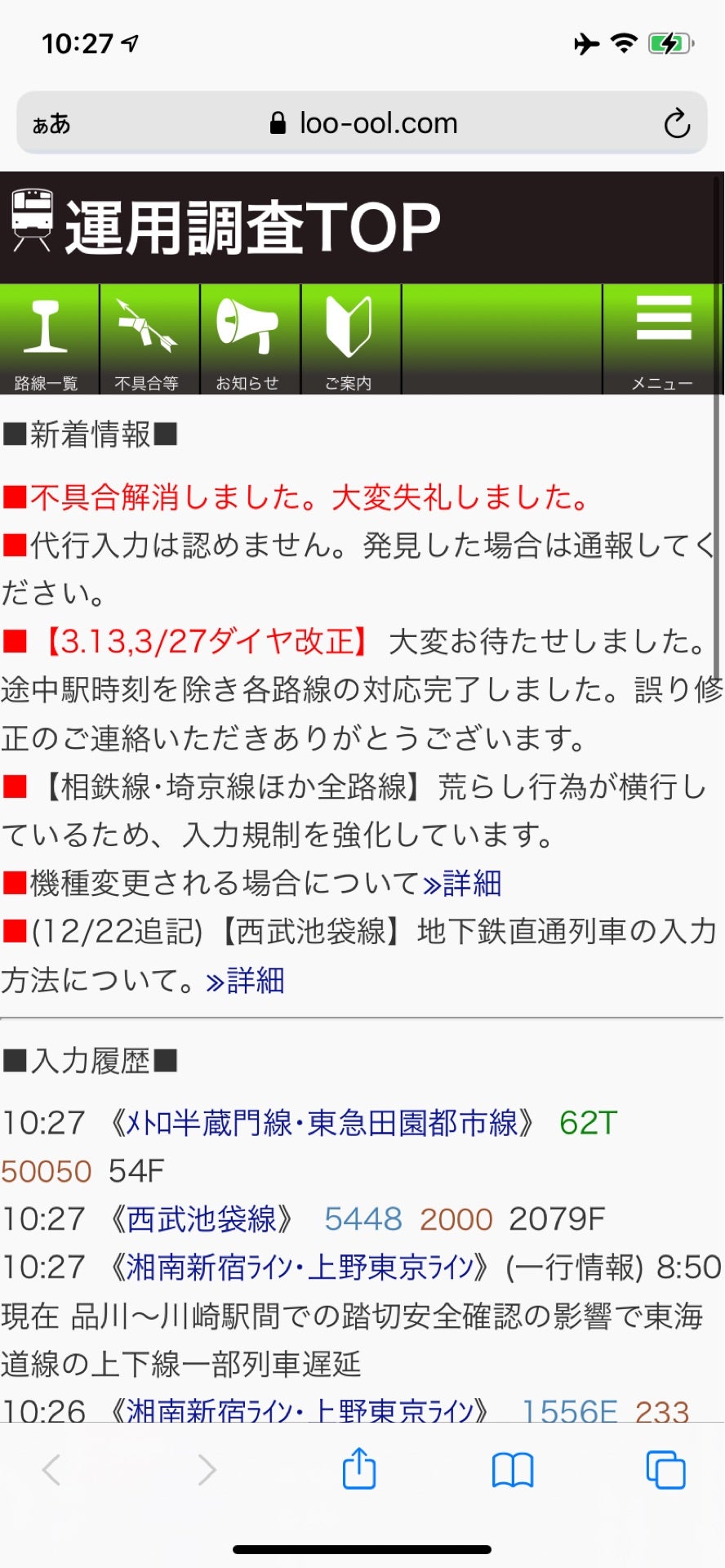Tap the loo-ool.com address bar
The image size is (725, 1568).
(x=363, y=124)
